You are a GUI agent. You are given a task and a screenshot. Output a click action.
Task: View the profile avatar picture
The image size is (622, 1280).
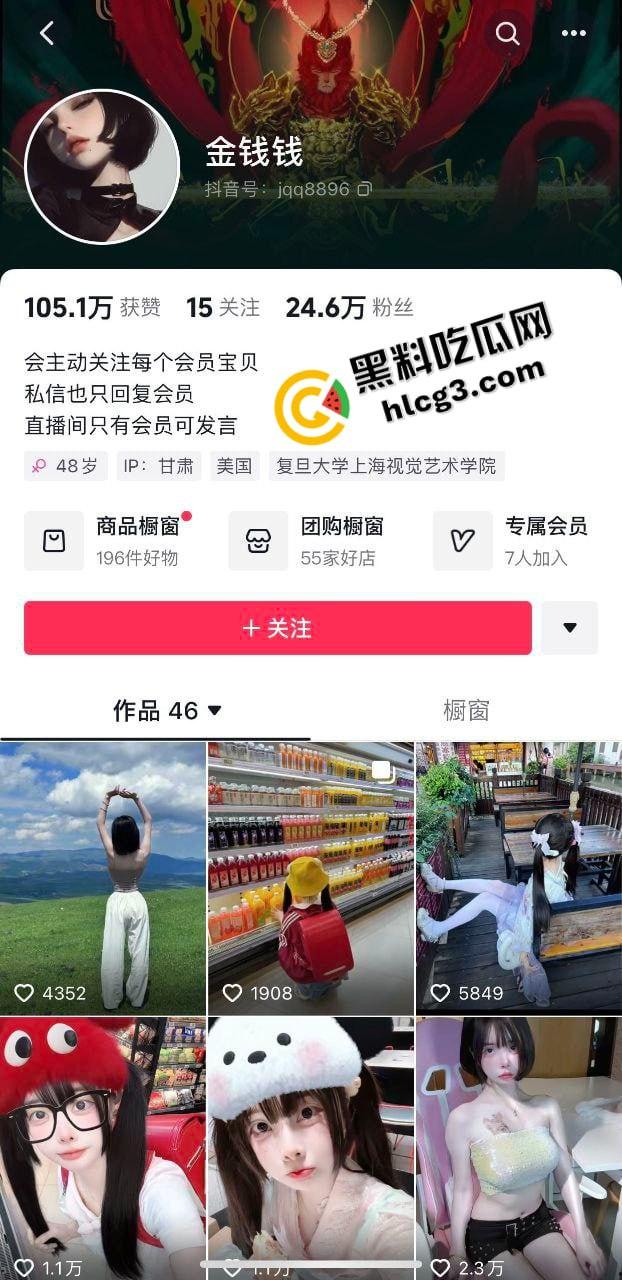click(102, 167)
